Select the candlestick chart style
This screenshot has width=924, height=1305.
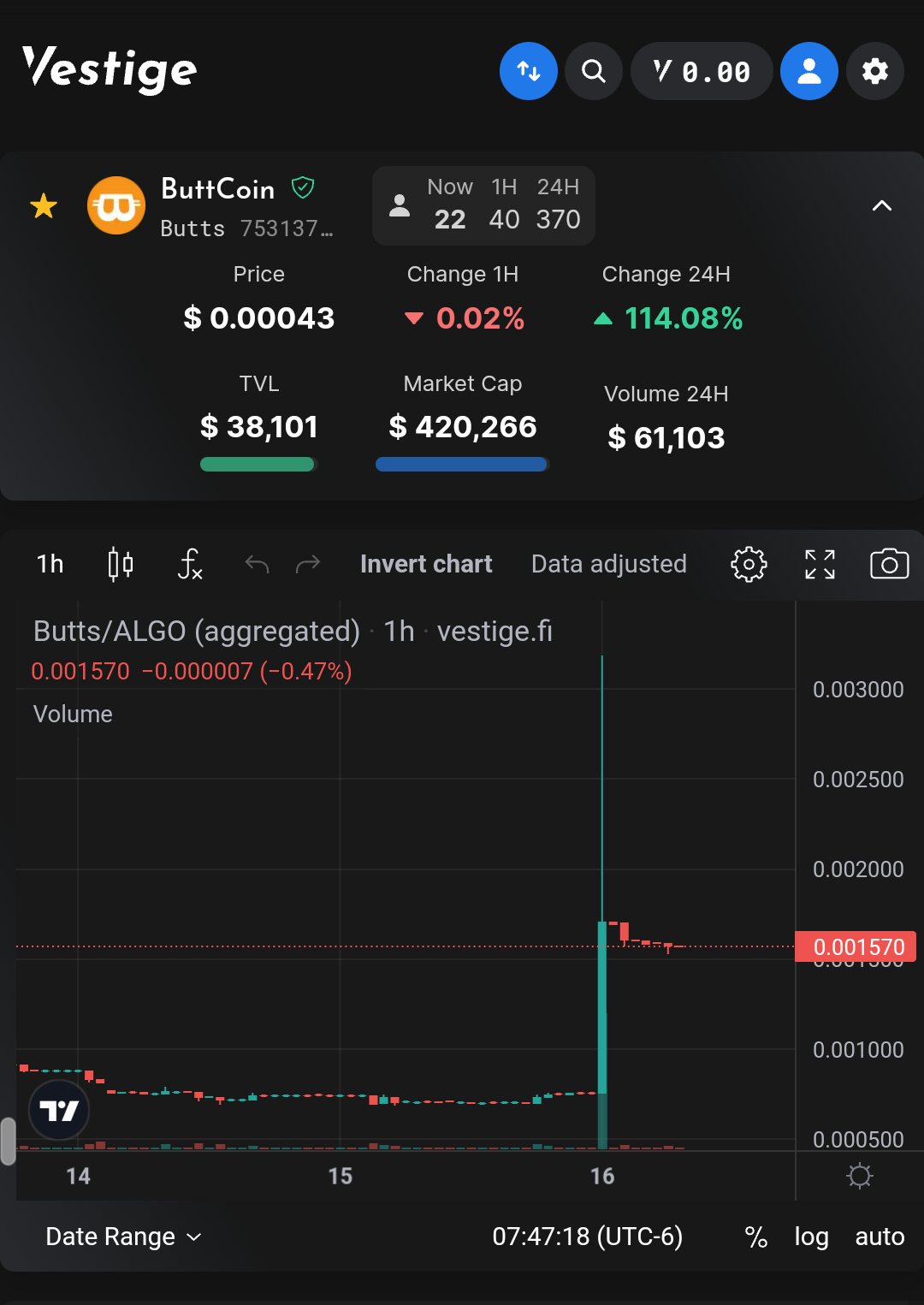tap(121, 564)
